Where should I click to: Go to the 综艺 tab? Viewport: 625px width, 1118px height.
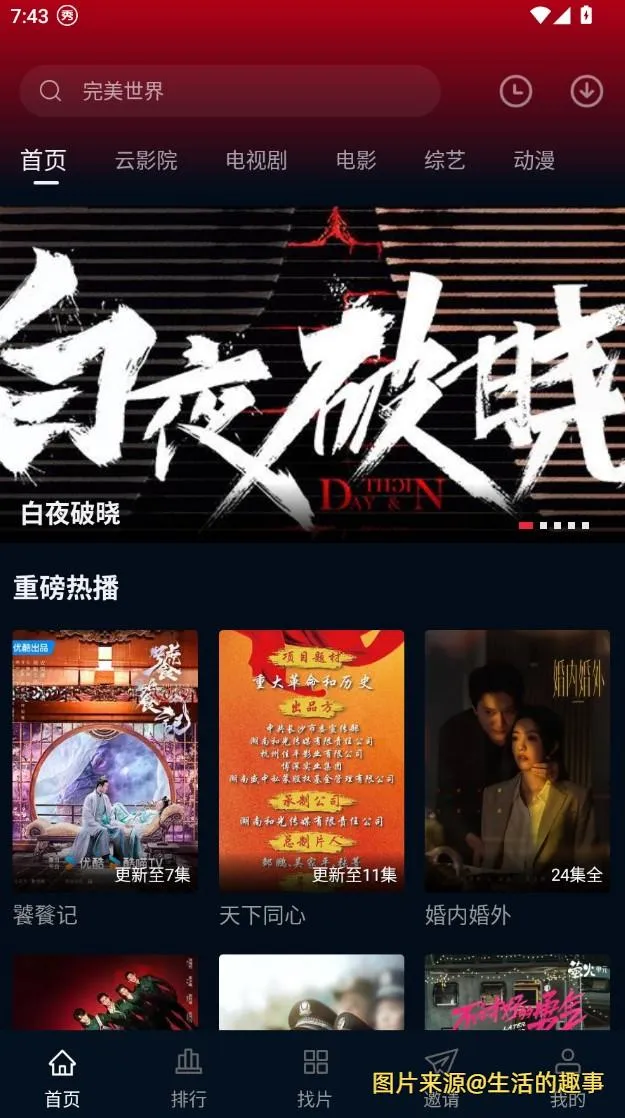[445, 160]
